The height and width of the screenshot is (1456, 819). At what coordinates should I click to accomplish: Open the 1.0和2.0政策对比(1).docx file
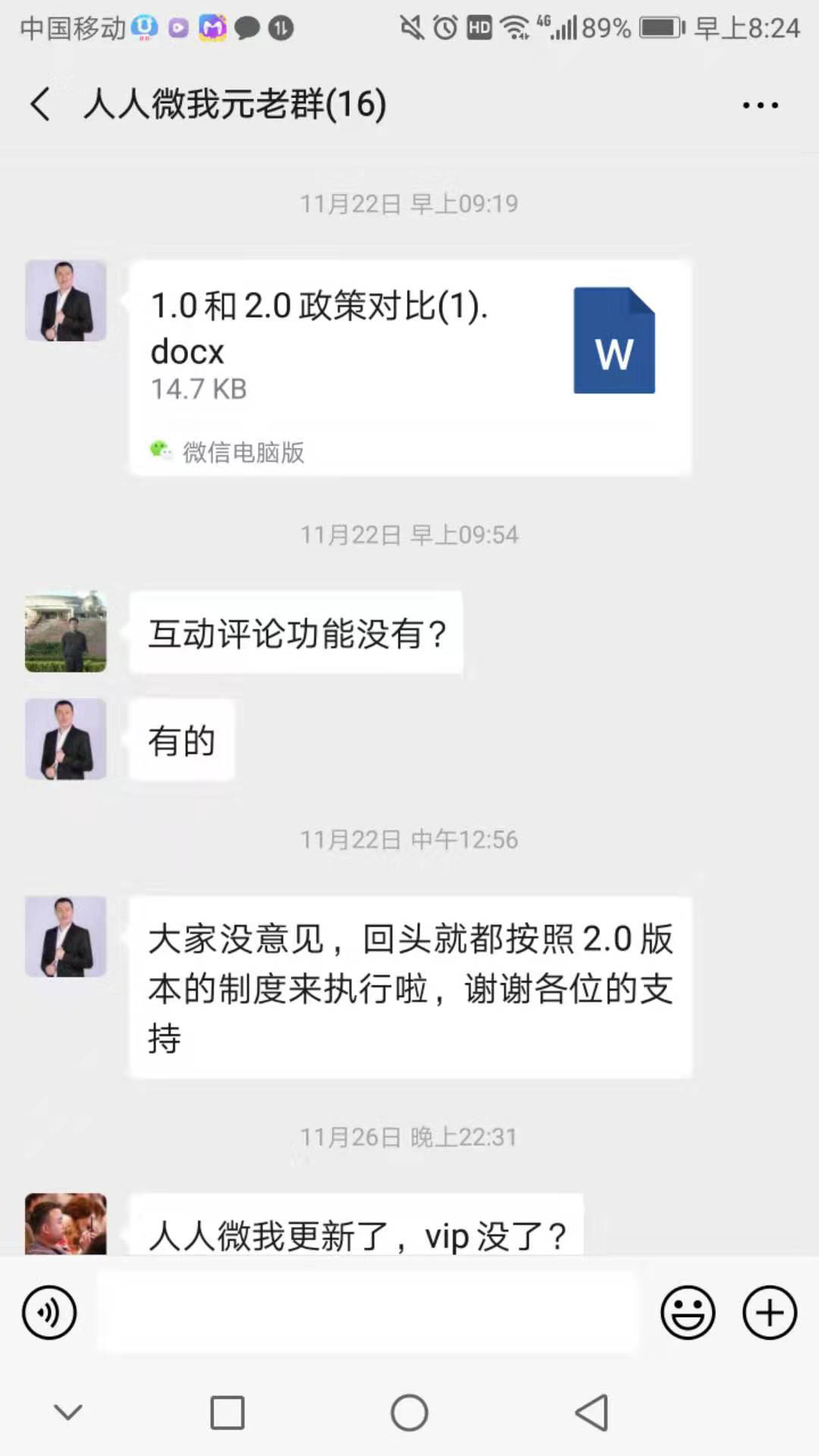409,368
